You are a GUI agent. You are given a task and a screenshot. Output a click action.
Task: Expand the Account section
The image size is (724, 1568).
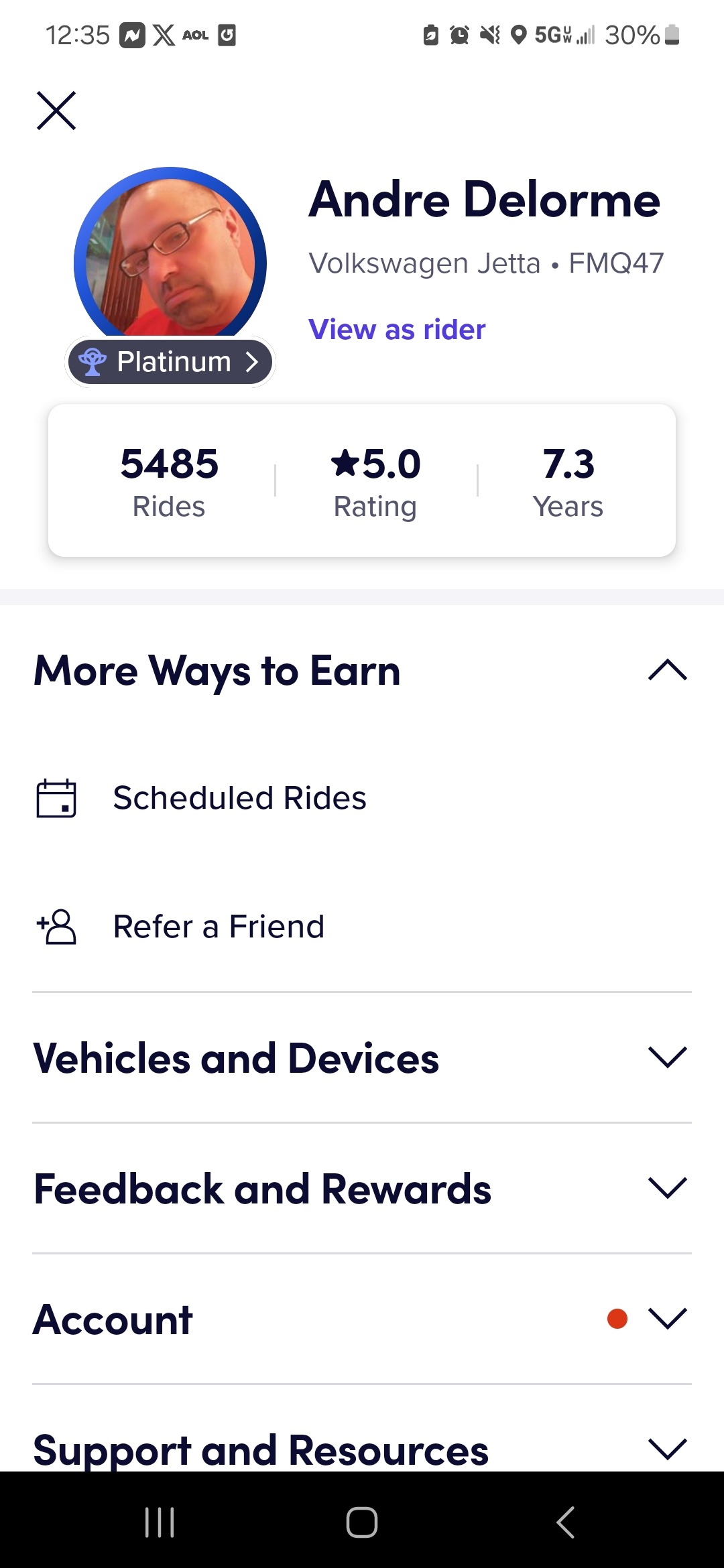point(667,1319)
